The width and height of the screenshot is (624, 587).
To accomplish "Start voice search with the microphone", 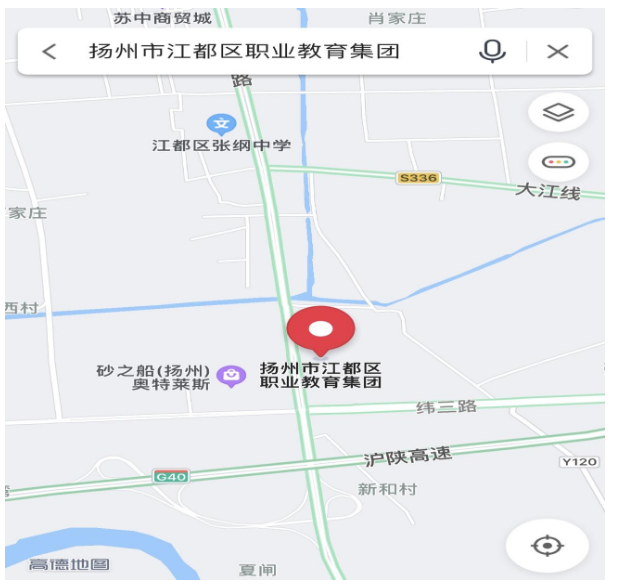I will tap(492, 52).
